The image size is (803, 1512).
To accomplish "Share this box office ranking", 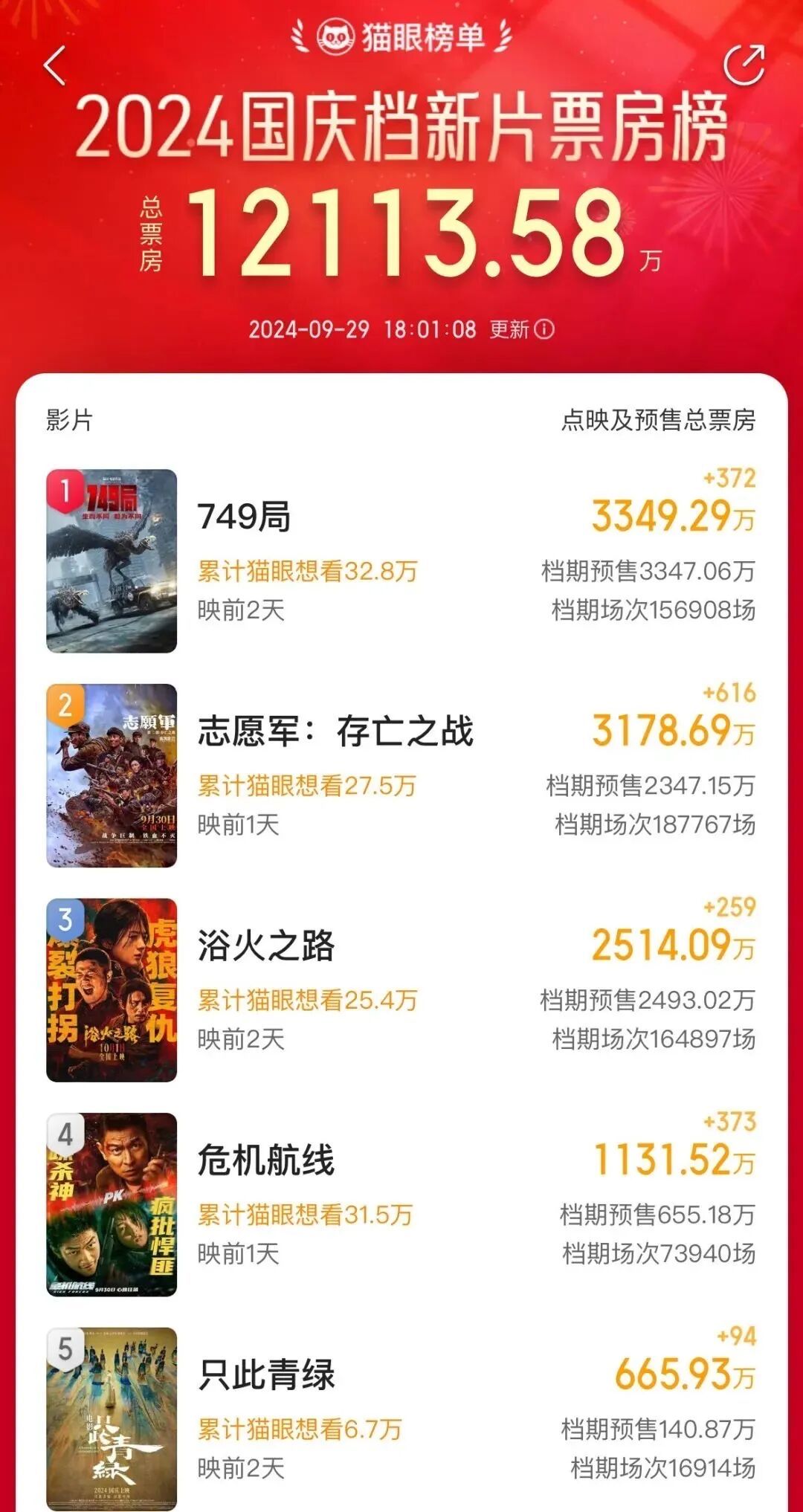I will point(744,65).
